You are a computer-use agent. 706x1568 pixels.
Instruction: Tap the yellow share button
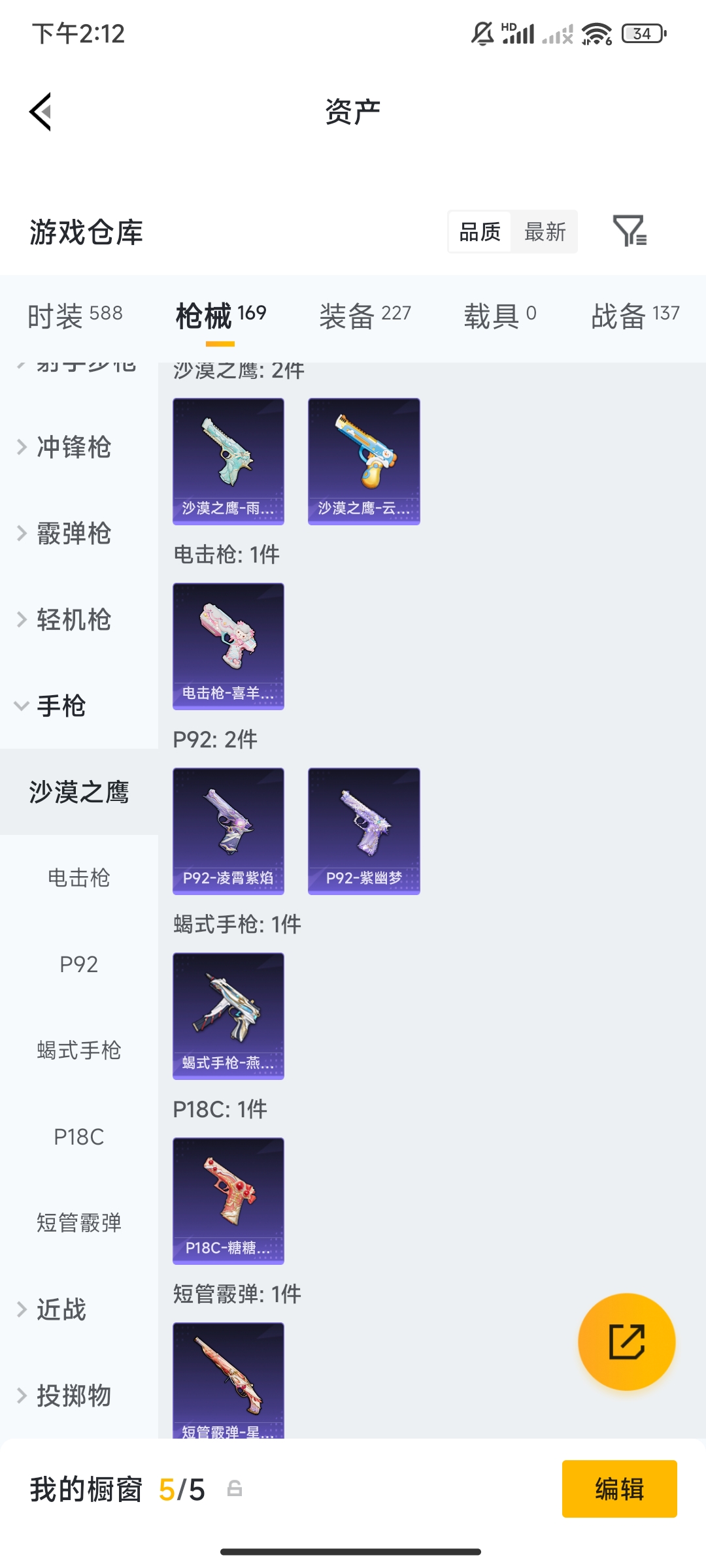point(626,1341)
